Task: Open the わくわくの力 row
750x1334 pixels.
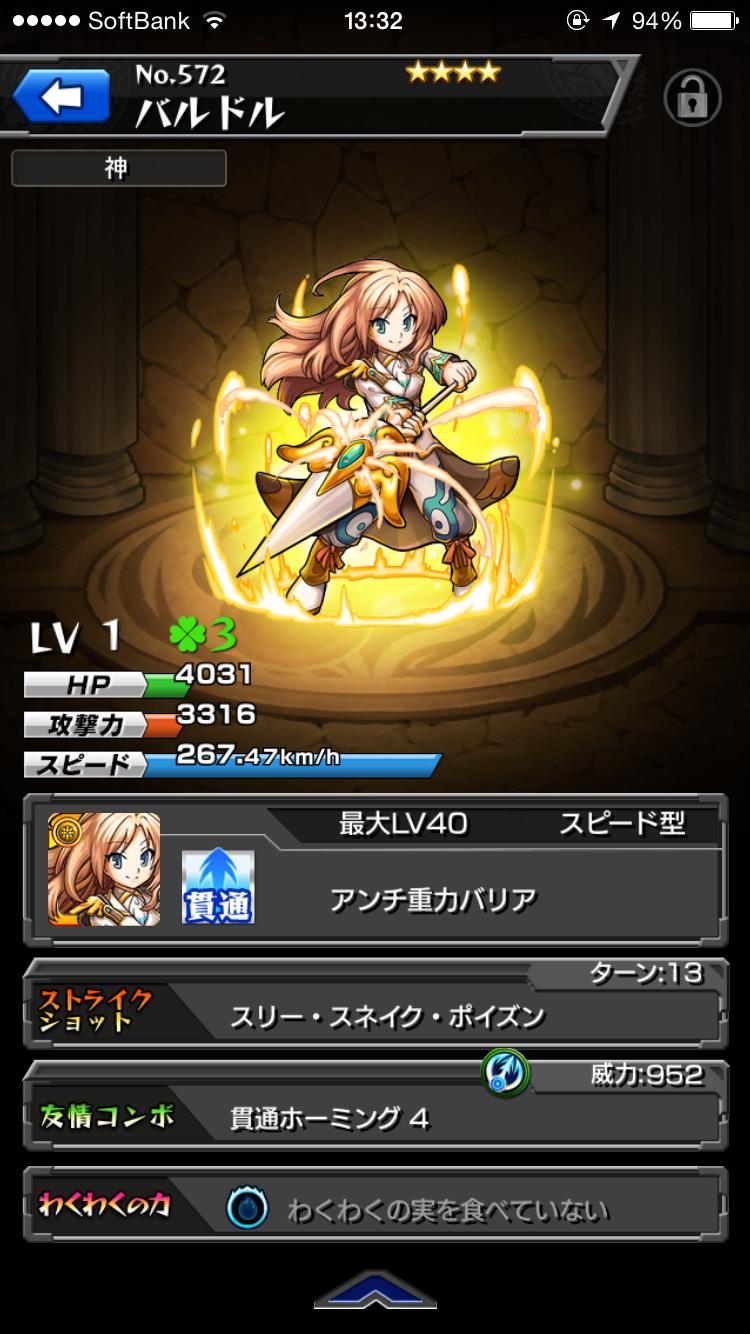Action: [x=375, y=1210]
